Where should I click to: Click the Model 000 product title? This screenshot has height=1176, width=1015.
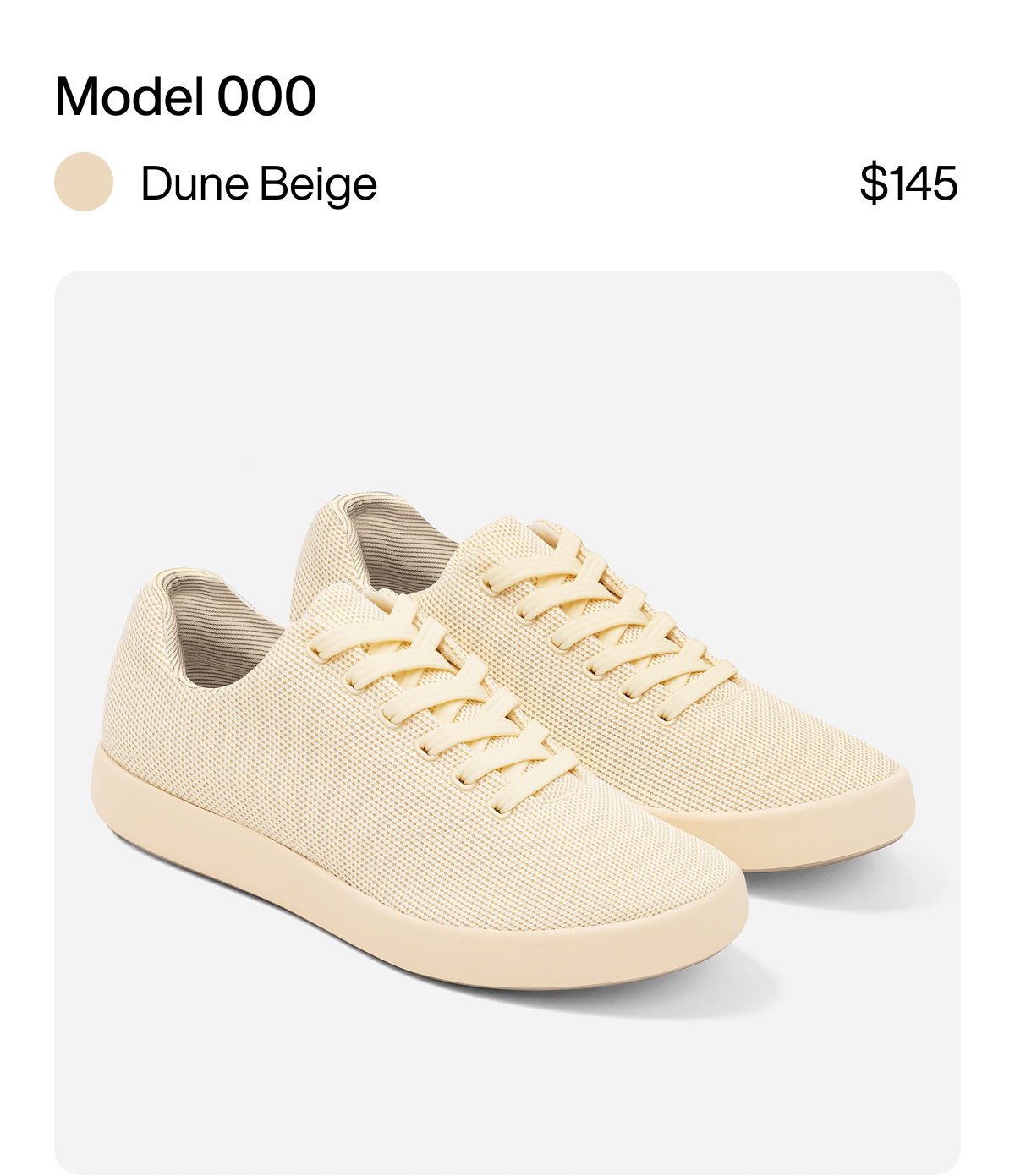point(184,96)
